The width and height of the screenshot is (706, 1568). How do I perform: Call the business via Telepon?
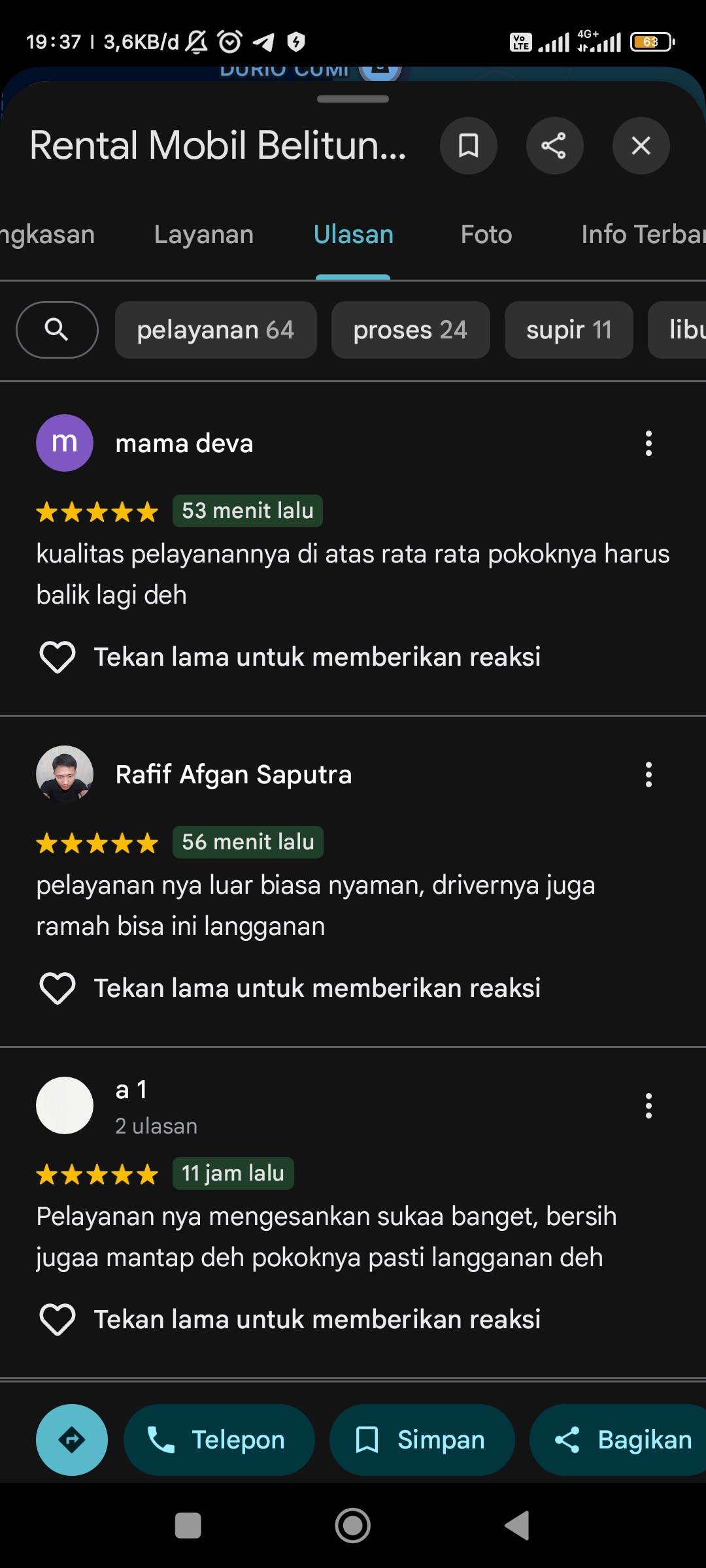219,1440
